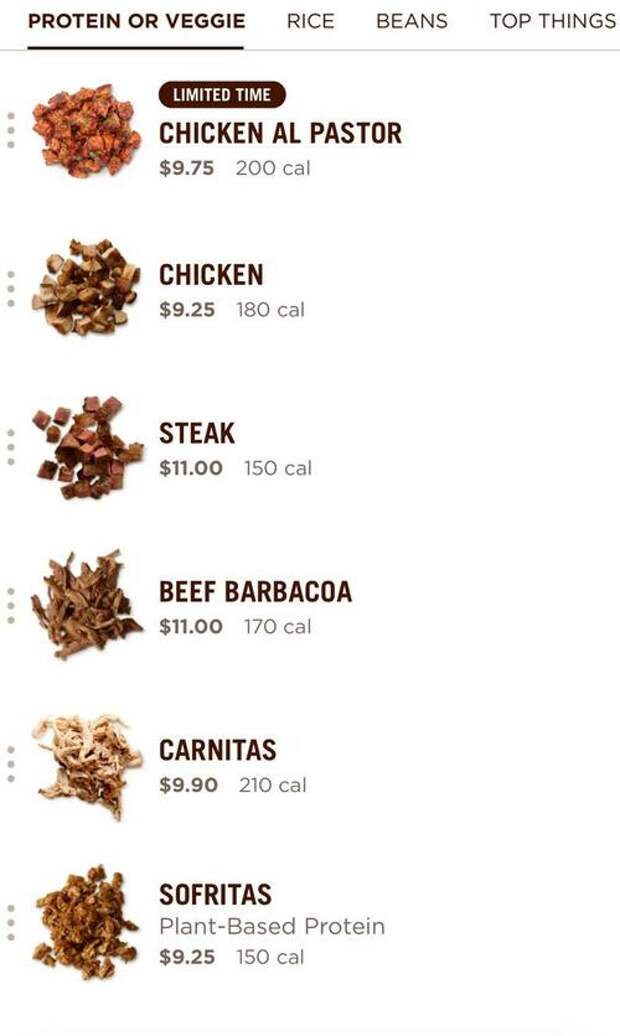
Task: Pick Steak for $11.00
Action: tap(197, 434)
